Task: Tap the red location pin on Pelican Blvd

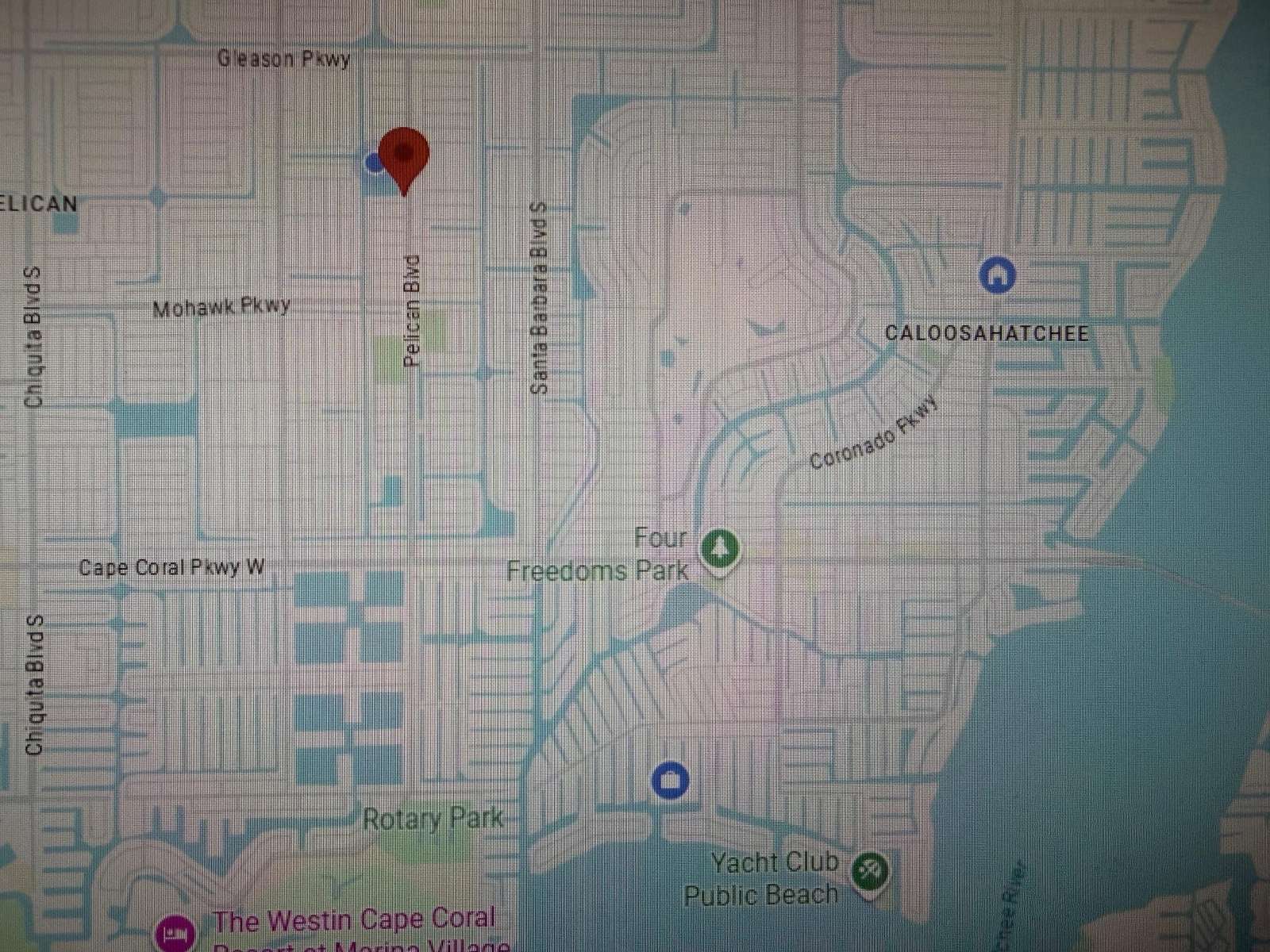Action: [404, 153]
